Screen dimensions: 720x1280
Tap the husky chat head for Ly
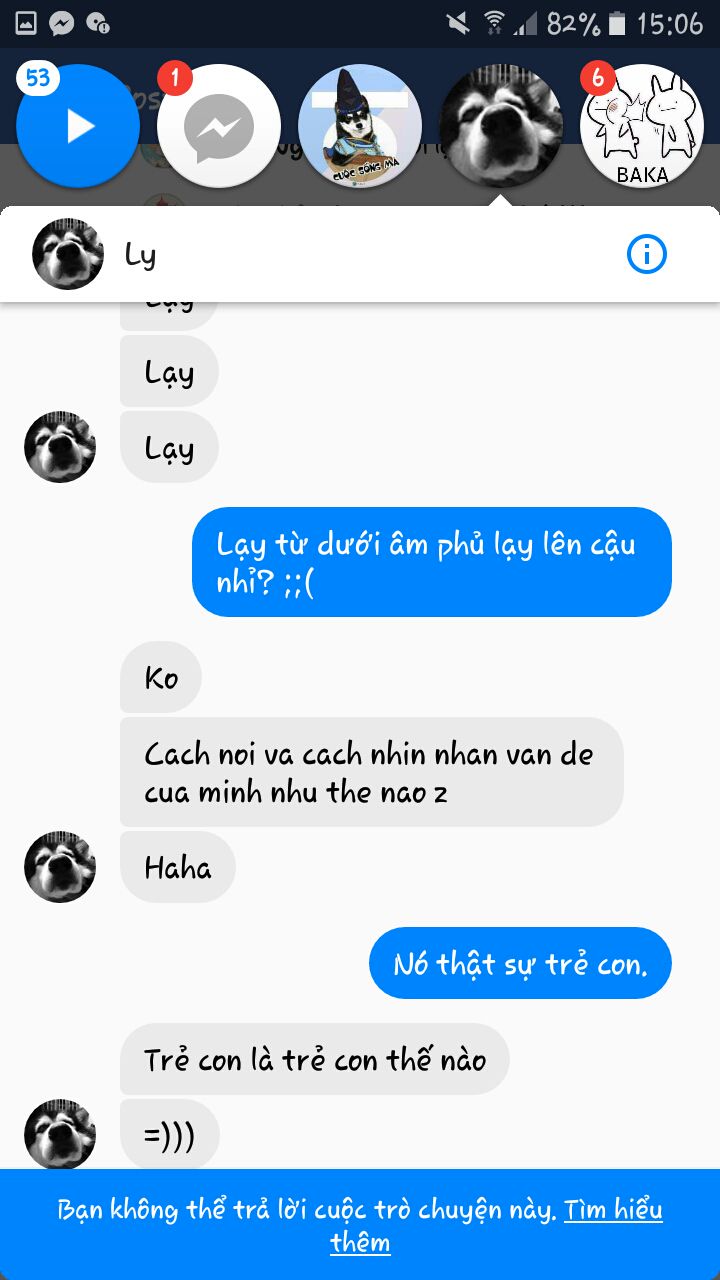click(501, 126)
